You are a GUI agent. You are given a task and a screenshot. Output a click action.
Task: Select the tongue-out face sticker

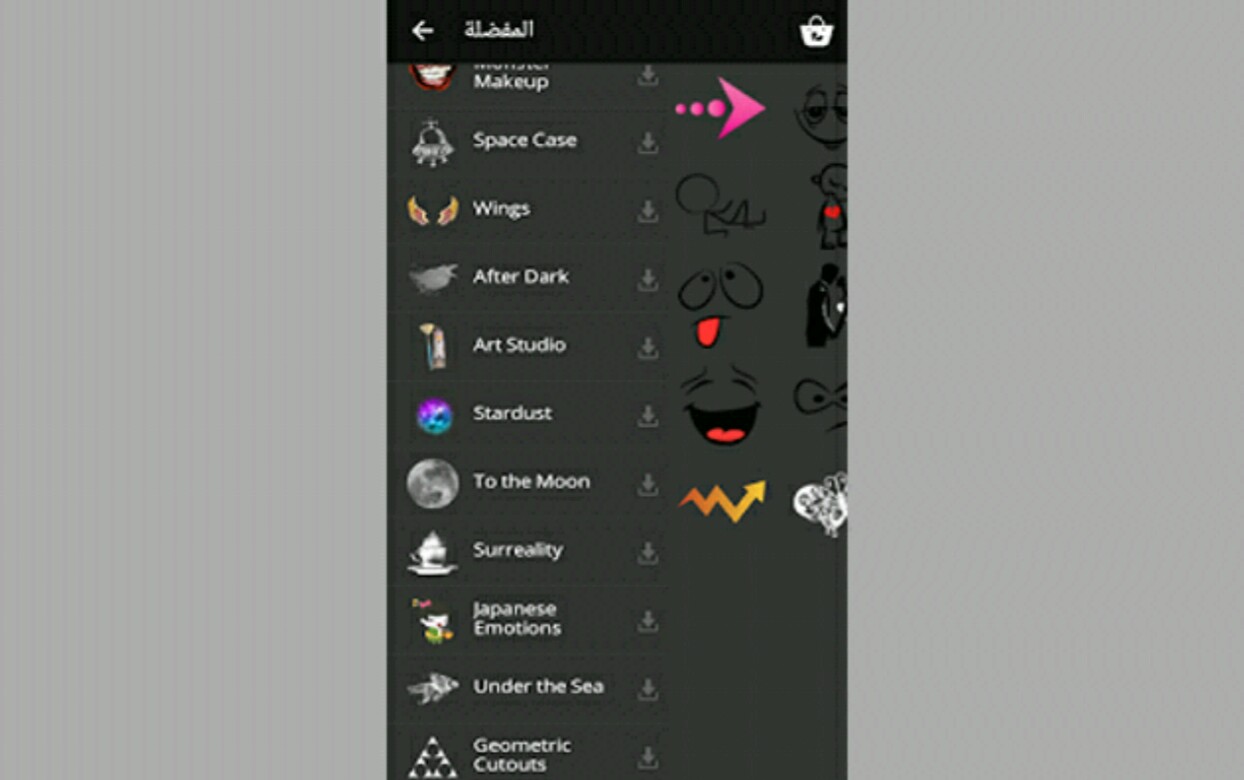coord(720,304)
